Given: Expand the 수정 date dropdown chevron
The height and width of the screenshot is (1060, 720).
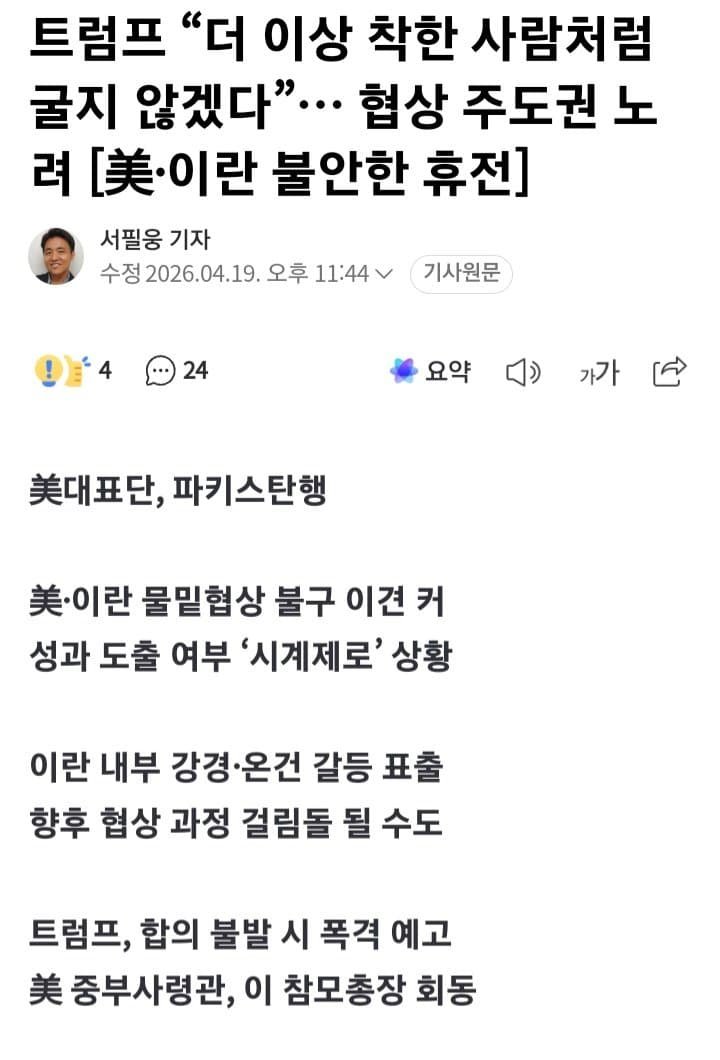Looking at the screenshot, I should click(x=388, y=273).
